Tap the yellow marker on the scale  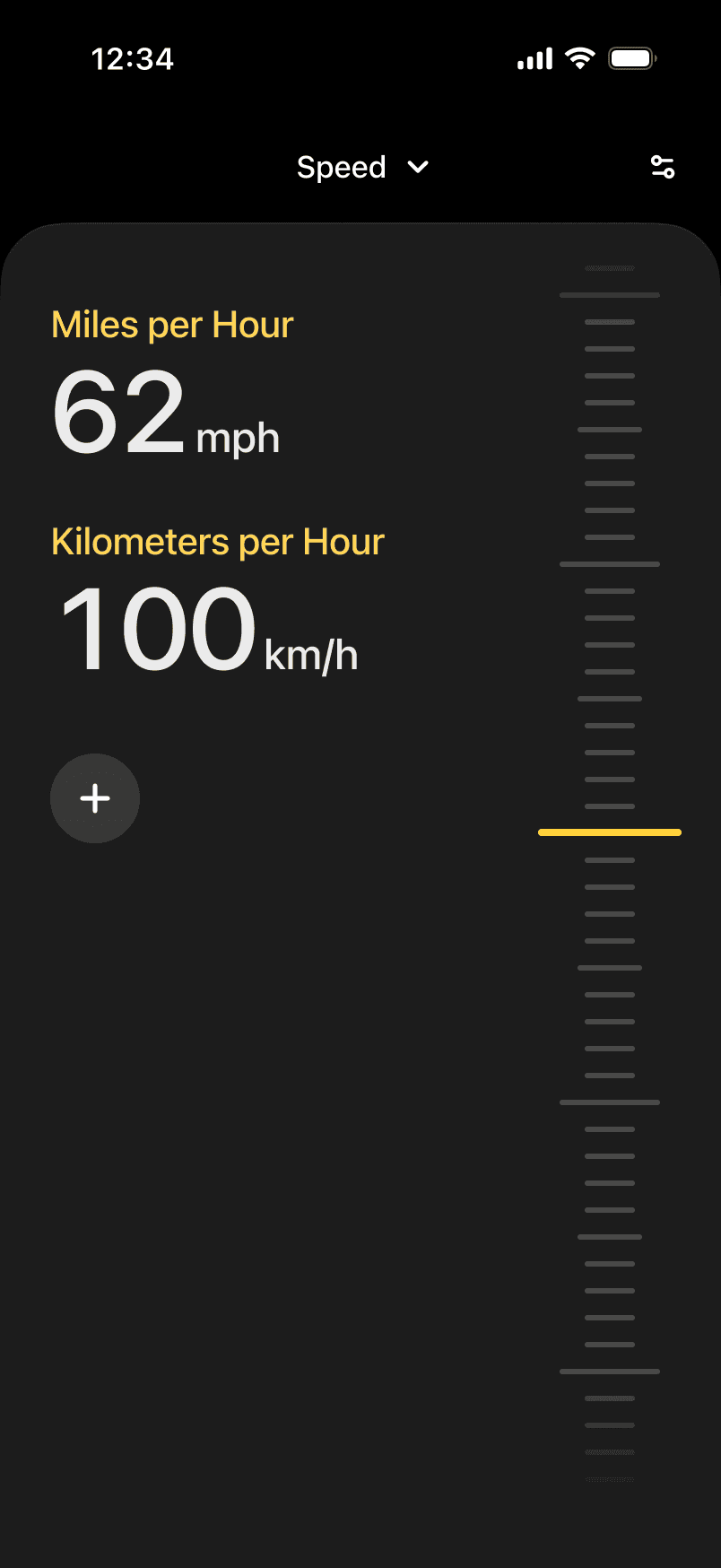coord(610,832)
